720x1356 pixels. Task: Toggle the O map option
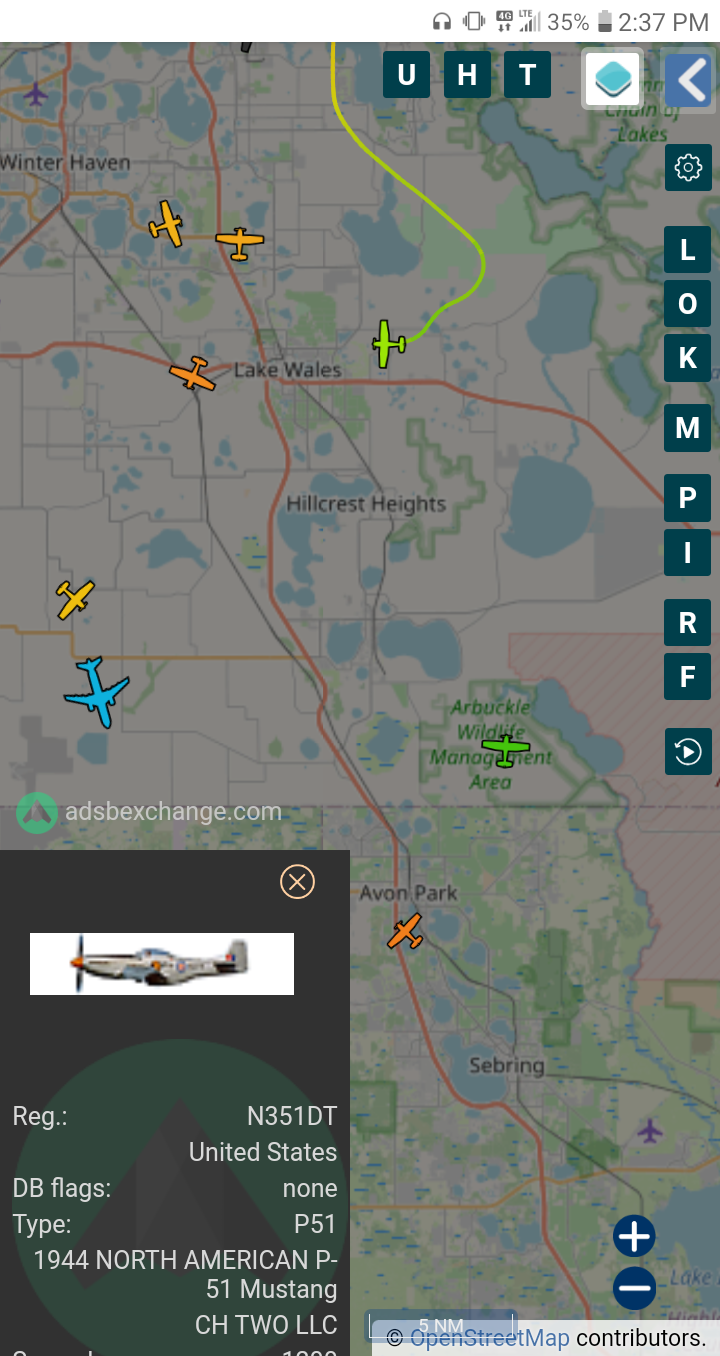click(688, 304)
